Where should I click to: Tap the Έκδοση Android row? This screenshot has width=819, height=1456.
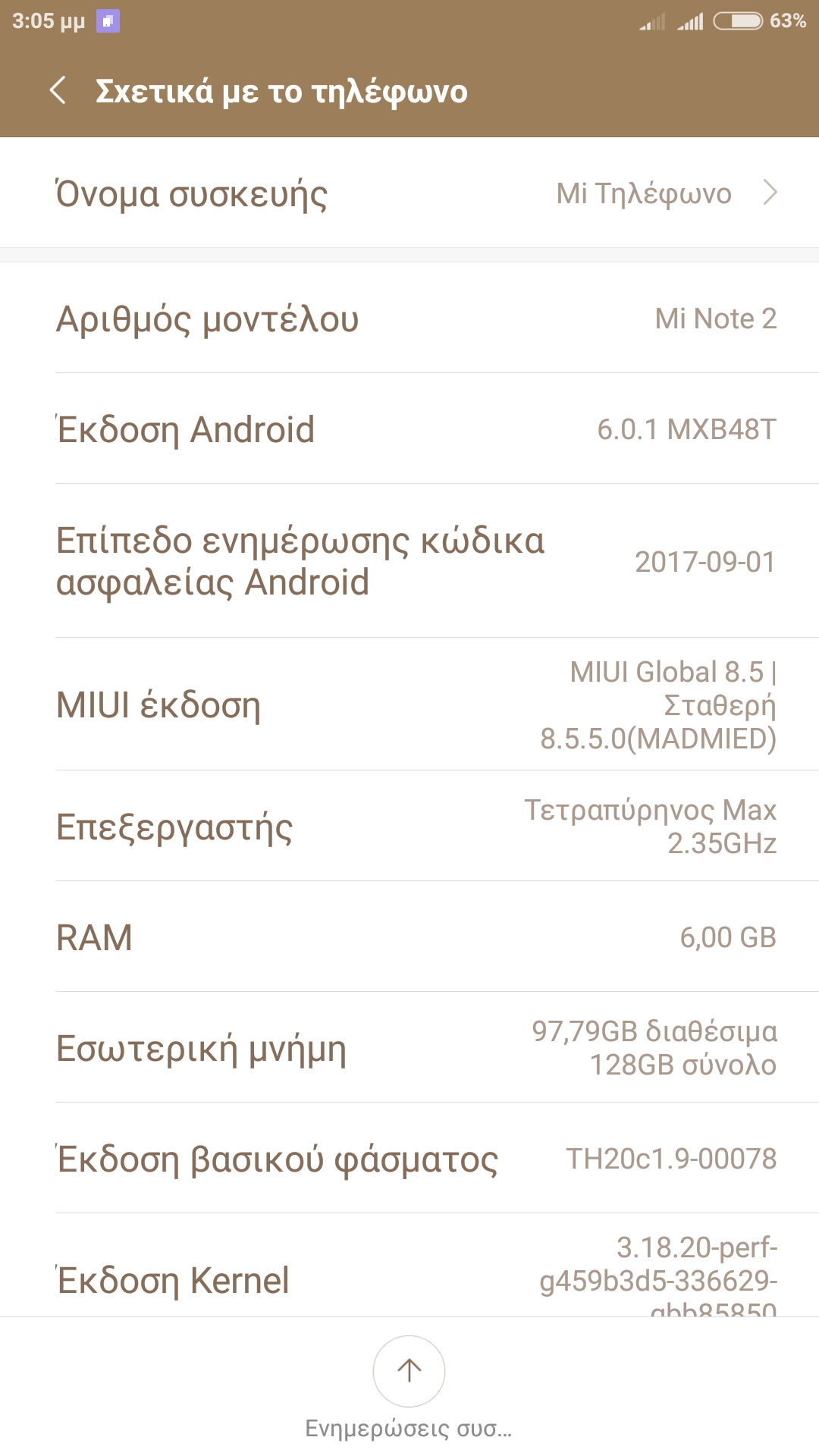tap(409, 429)
